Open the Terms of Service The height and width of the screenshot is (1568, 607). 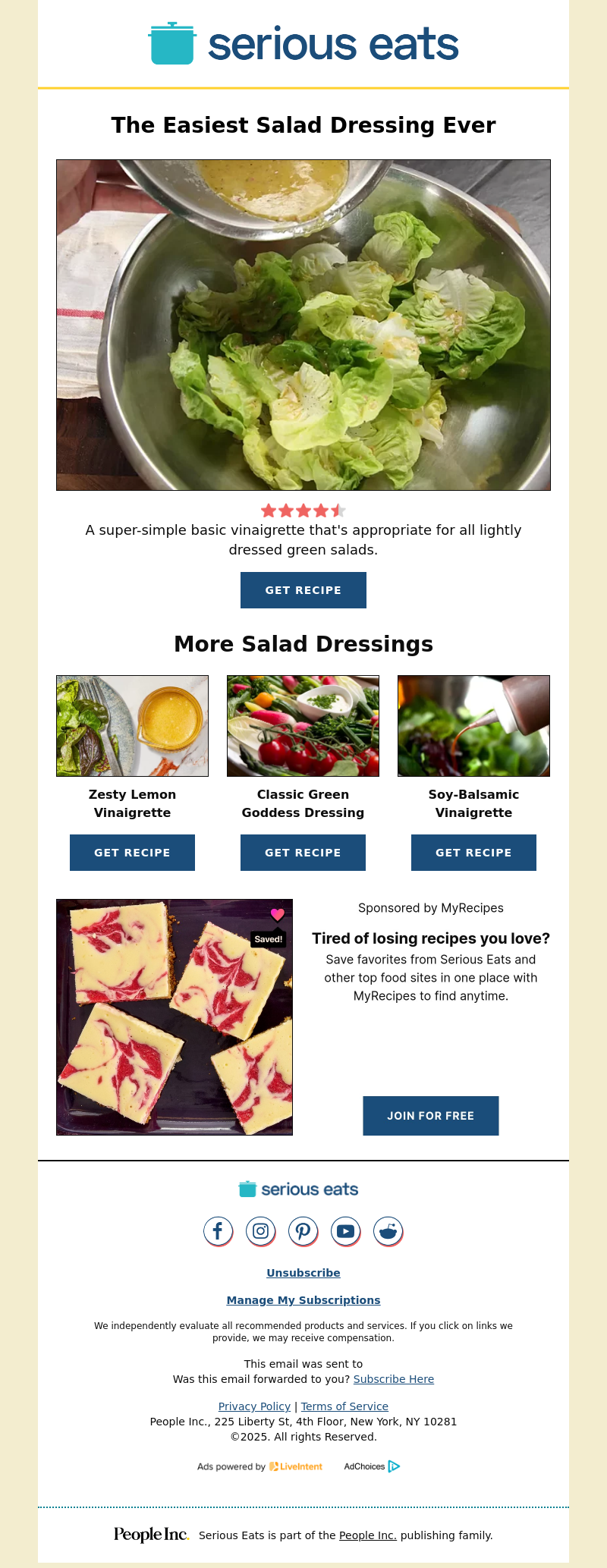pos(344,1406)
